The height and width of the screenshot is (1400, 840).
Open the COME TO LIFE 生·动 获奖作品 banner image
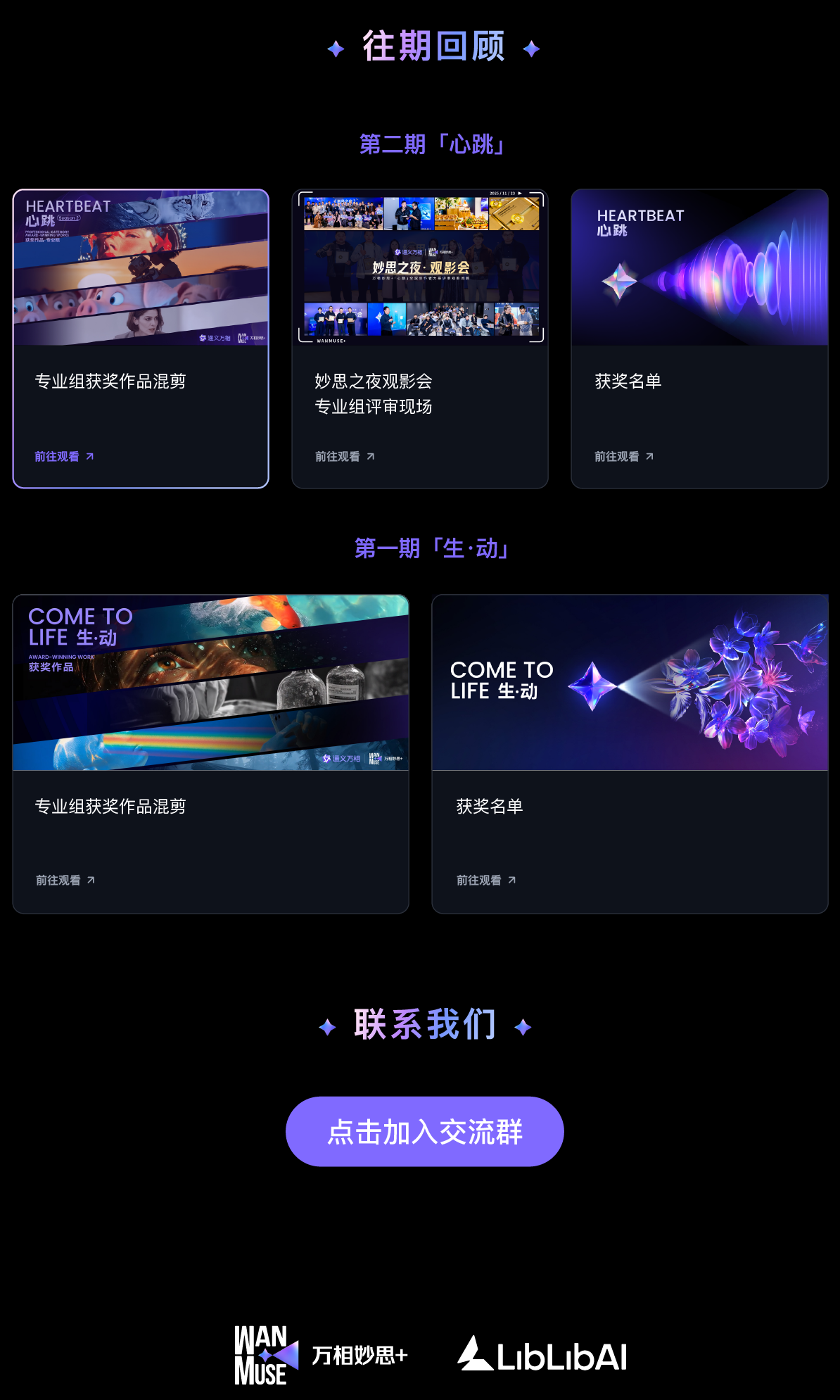(211, 683)
